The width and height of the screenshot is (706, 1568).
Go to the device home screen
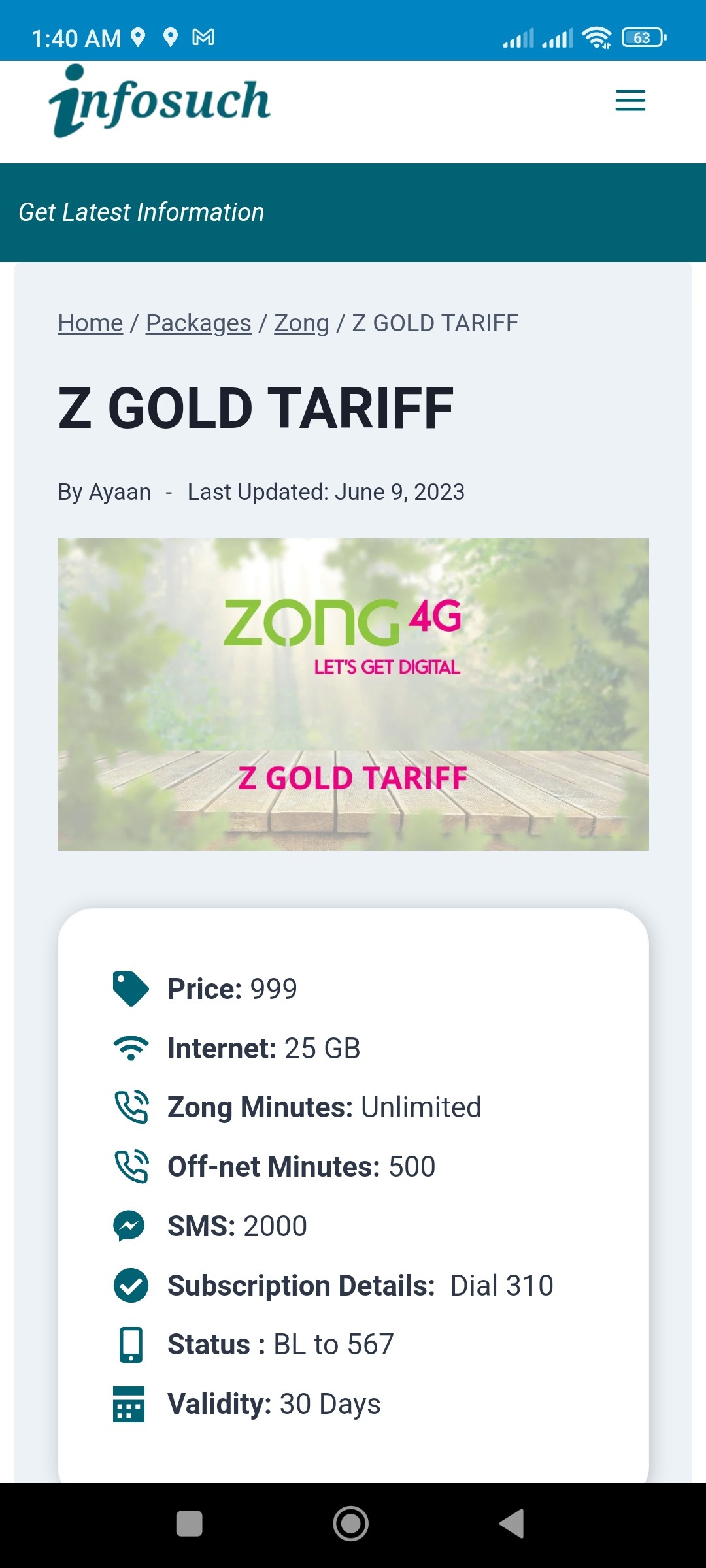(x=351, y=1524)
